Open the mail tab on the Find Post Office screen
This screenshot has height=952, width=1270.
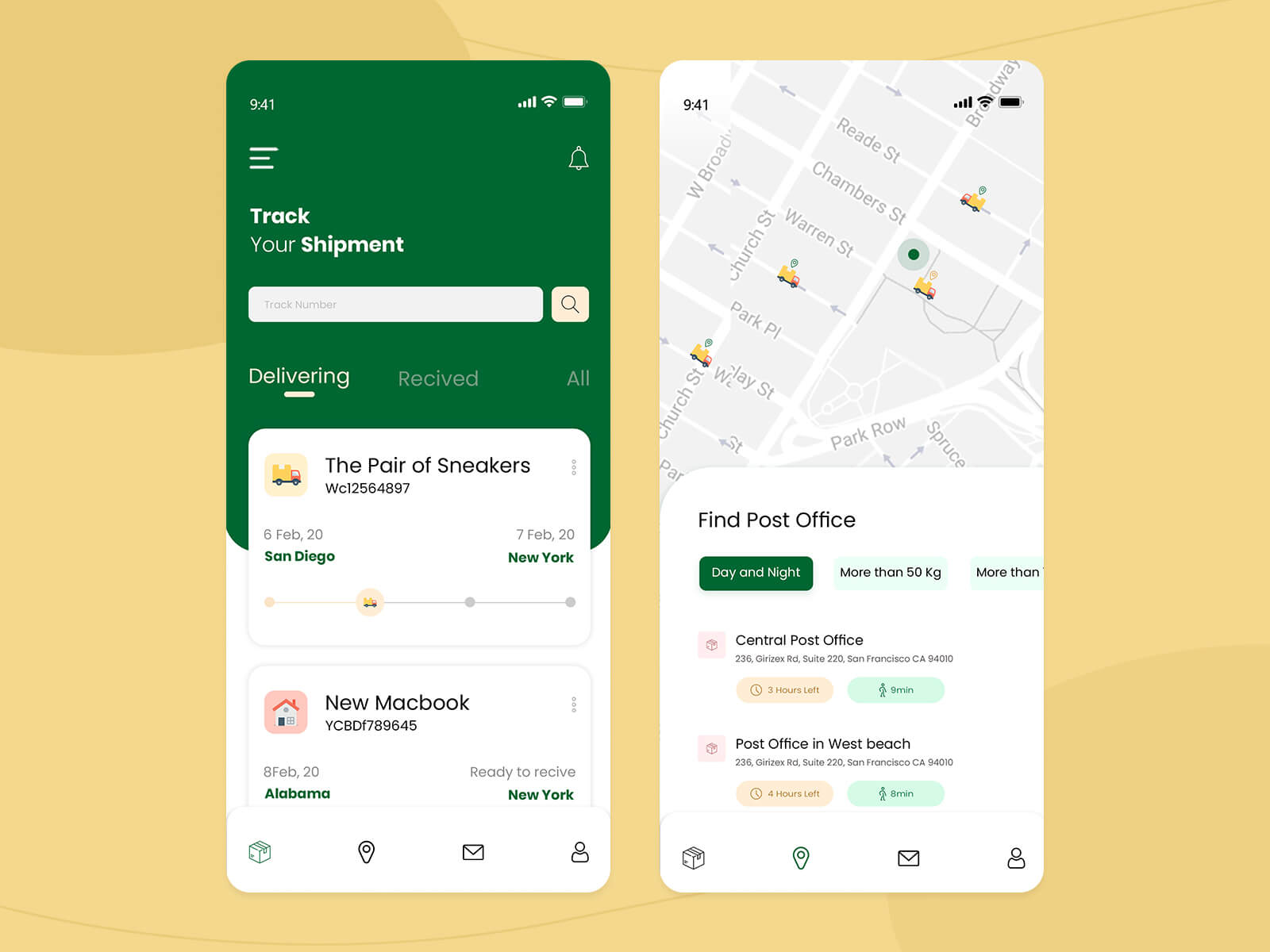[908, 858]
